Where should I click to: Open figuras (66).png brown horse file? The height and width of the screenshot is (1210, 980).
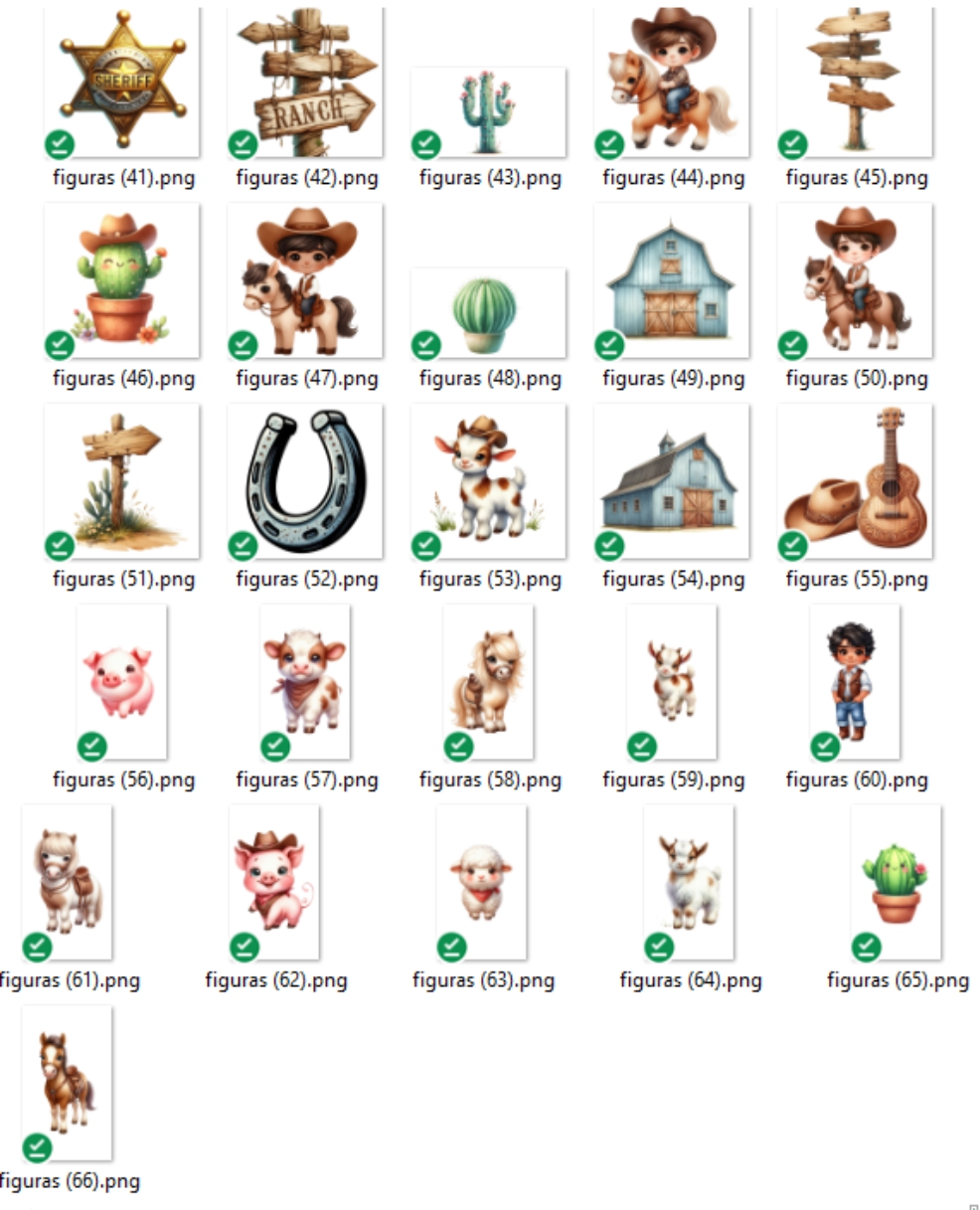coord(68,1083)
